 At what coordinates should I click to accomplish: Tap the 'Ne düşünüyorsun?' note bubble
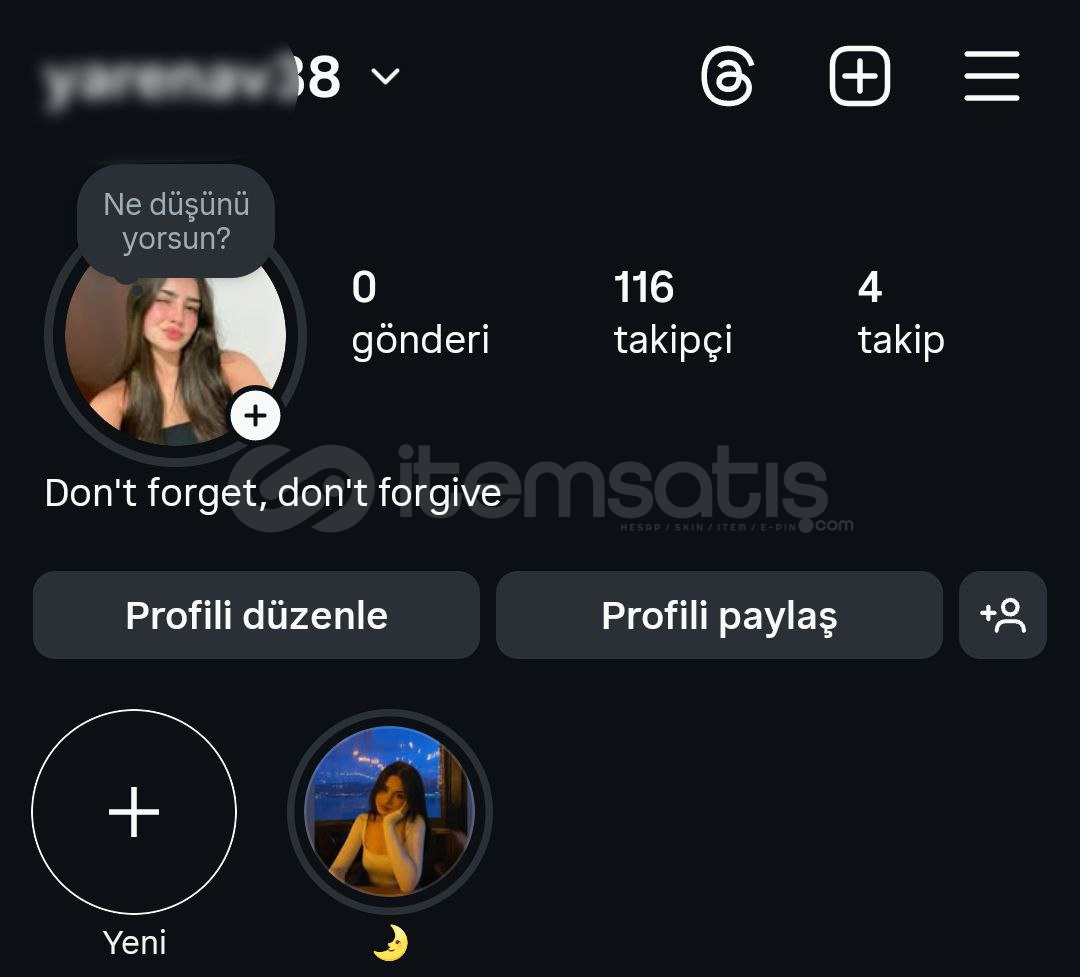176,222
